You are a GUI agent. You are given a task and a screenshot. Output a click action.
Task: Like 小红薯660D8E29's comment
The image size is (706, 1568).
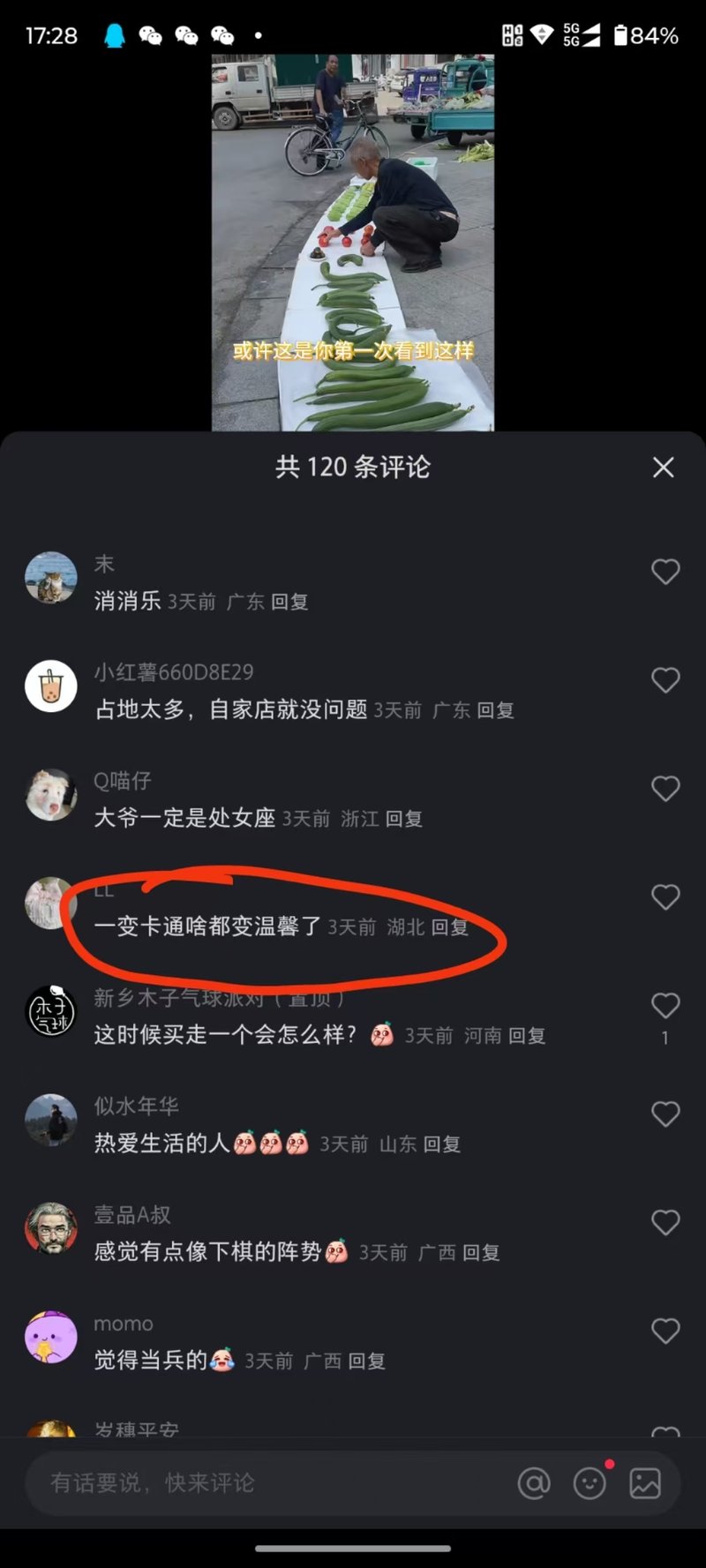(x=665, y=680)
